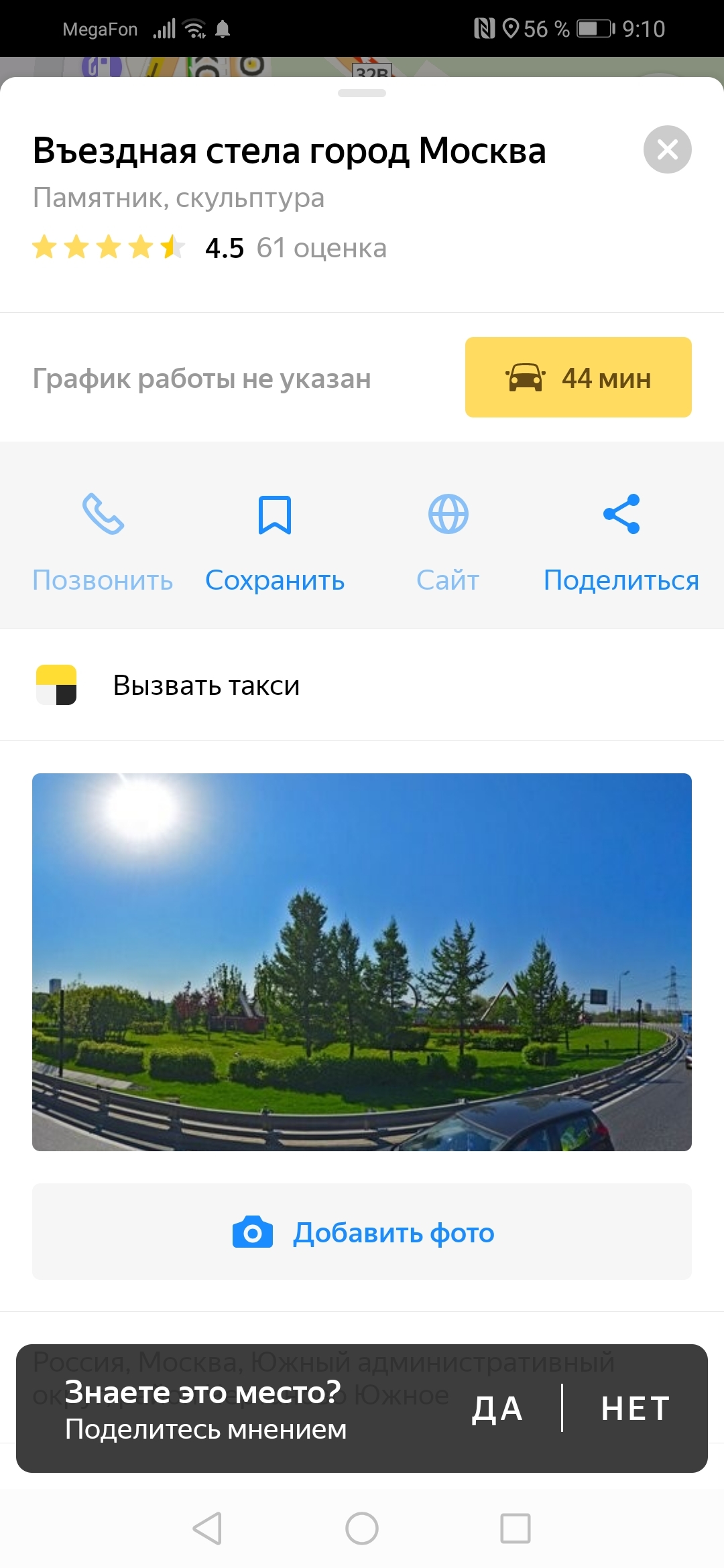Open the 4.5 rating with 61 оценка

[x=209, y=248]
